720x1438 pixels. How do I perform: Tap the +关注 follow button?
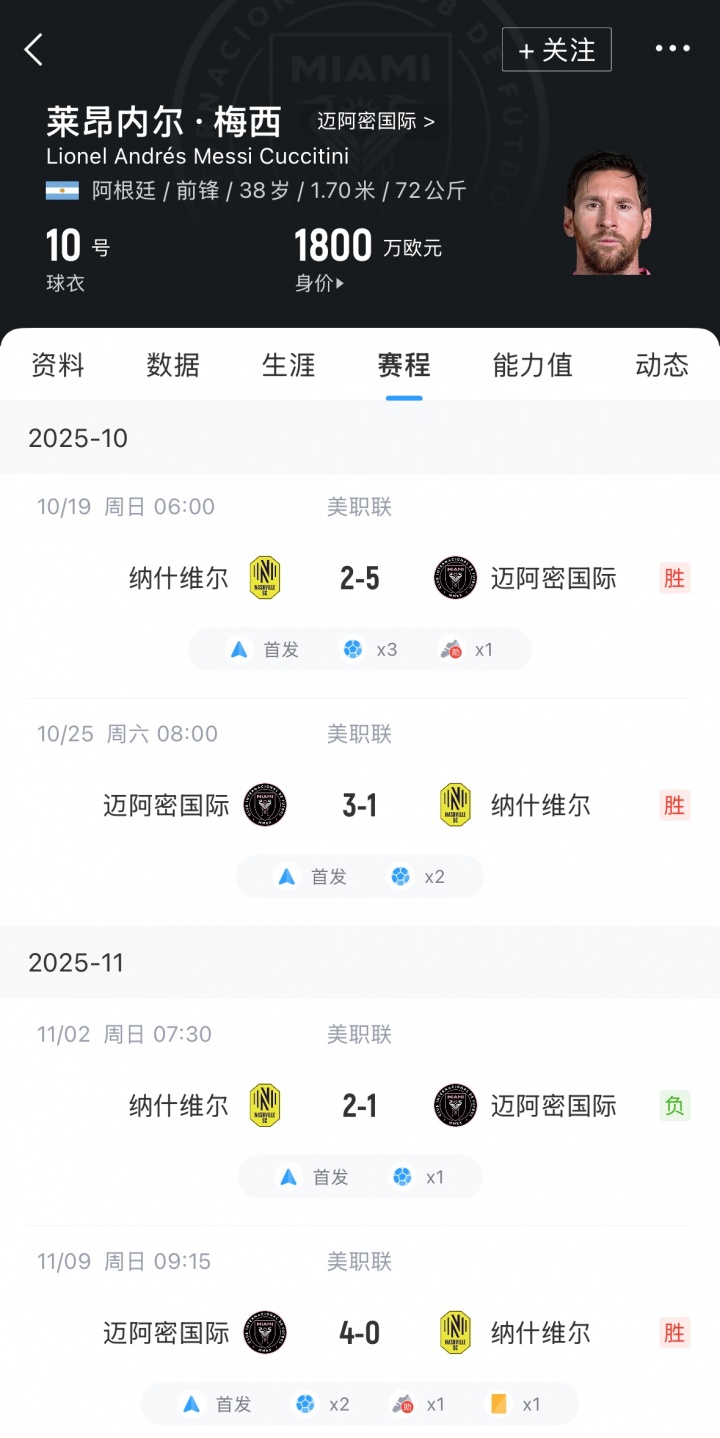pyautogui.click(x=556, y=50)
